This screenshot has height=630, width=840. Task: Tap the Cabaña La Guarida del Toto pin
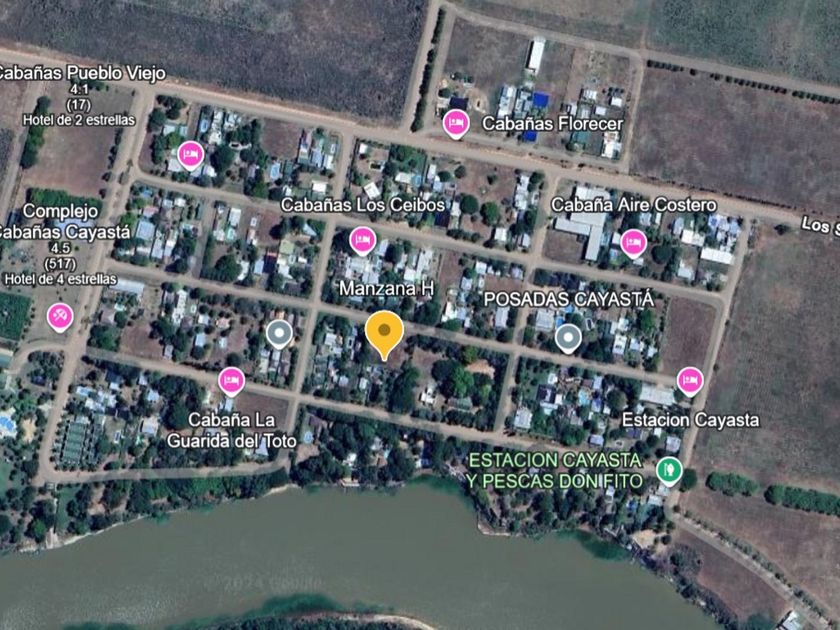click(232, 381)
